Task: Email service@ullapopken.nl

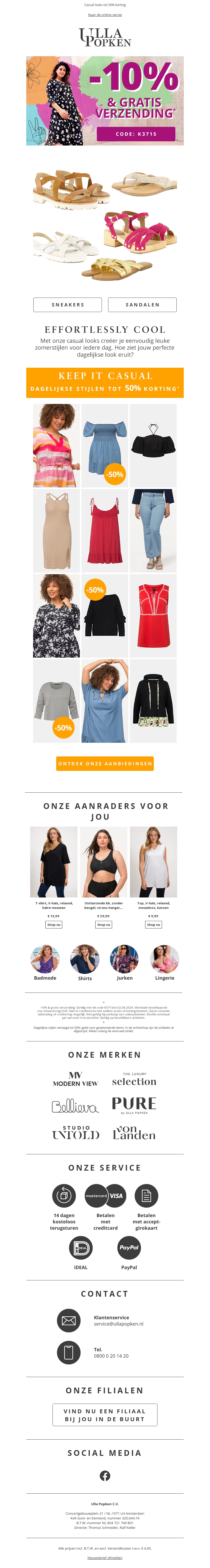Action: tap(119, 1323)
